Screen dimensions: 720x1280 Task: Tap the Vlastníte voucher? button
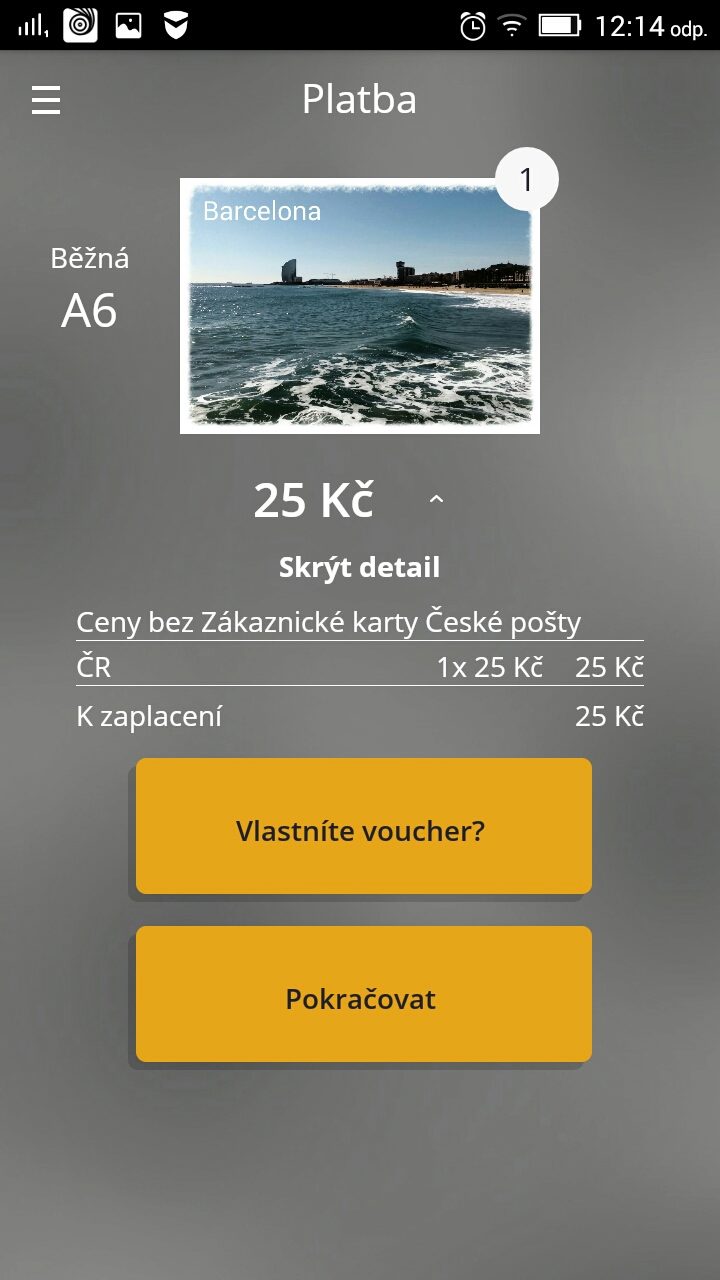coord(364,826)
